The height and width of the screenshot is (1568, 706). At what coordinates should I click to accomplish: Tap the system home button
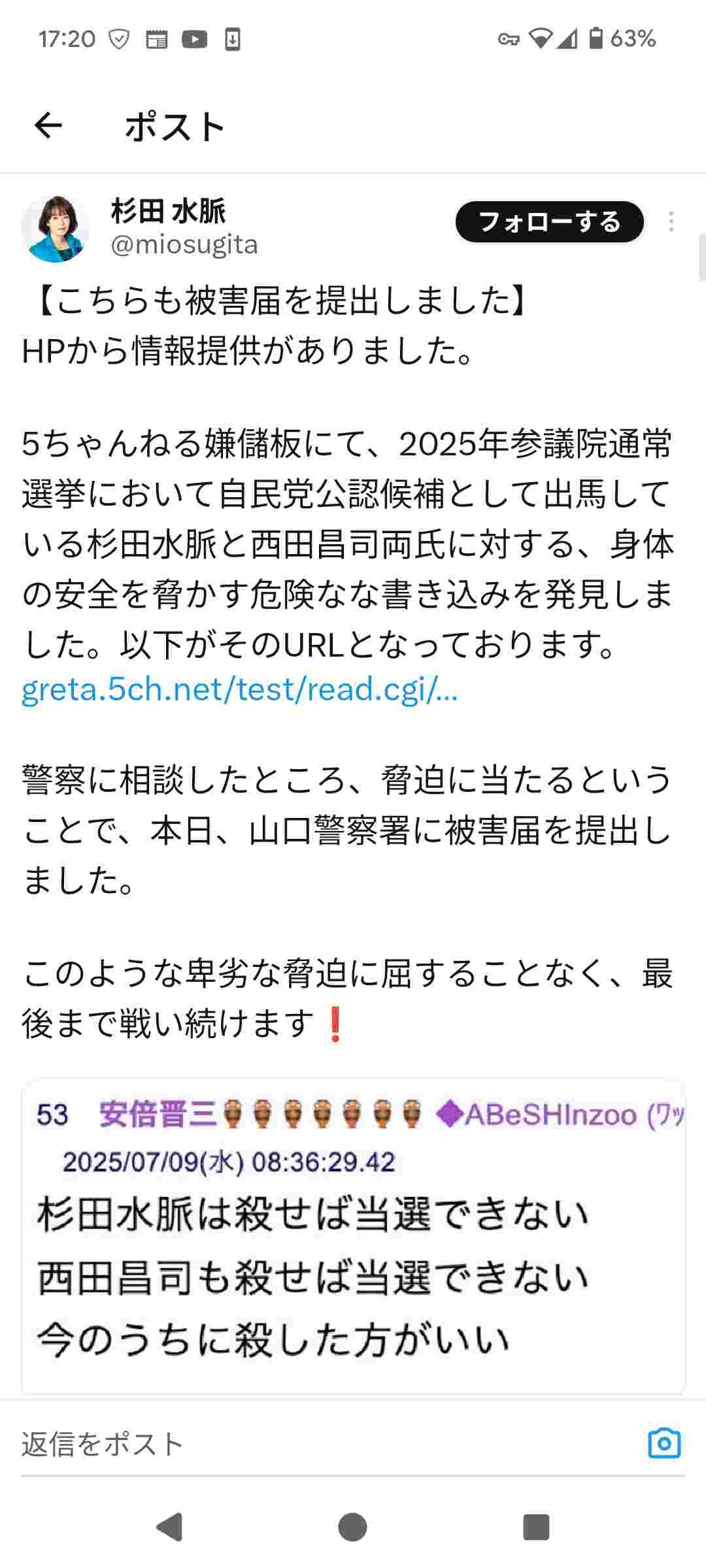(x=352, y=1527)
